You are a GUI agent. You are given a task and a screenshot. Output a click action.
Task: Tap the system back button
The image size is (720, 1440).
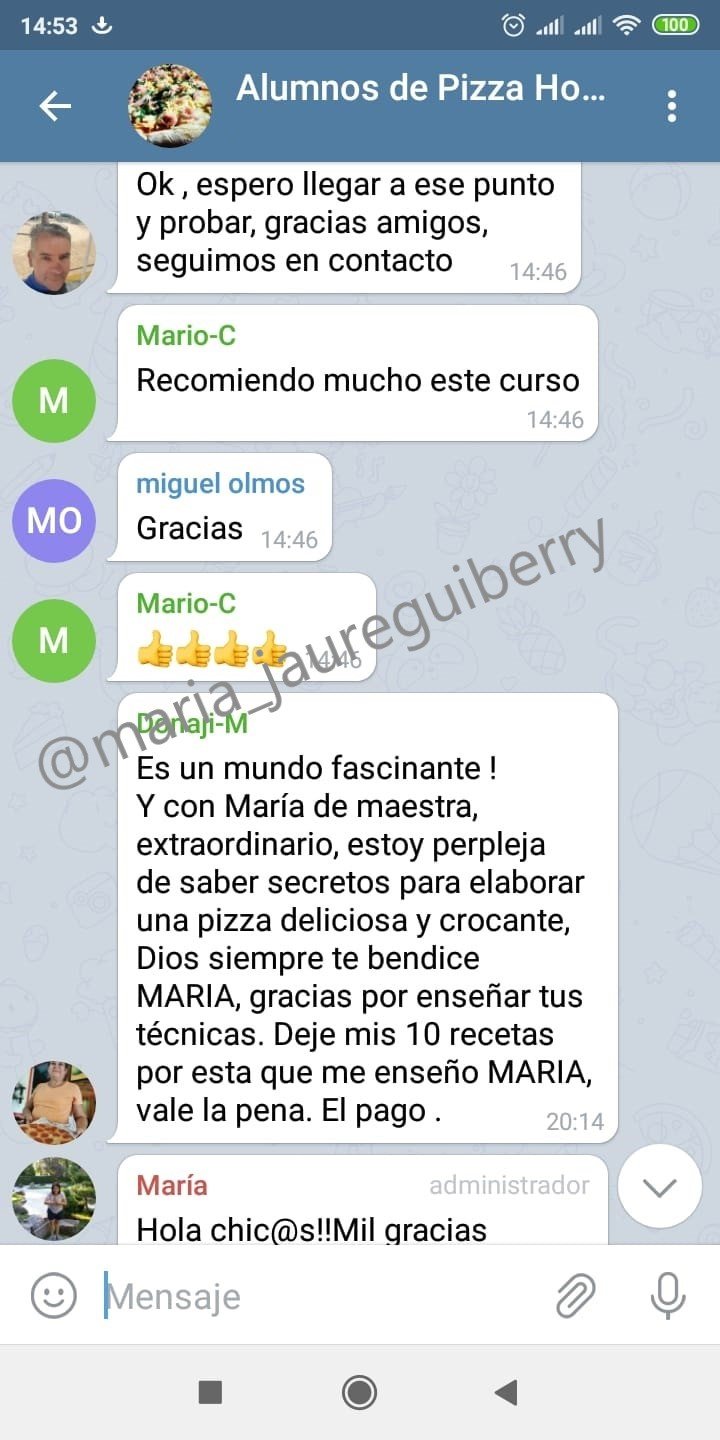pos(507,1392)
